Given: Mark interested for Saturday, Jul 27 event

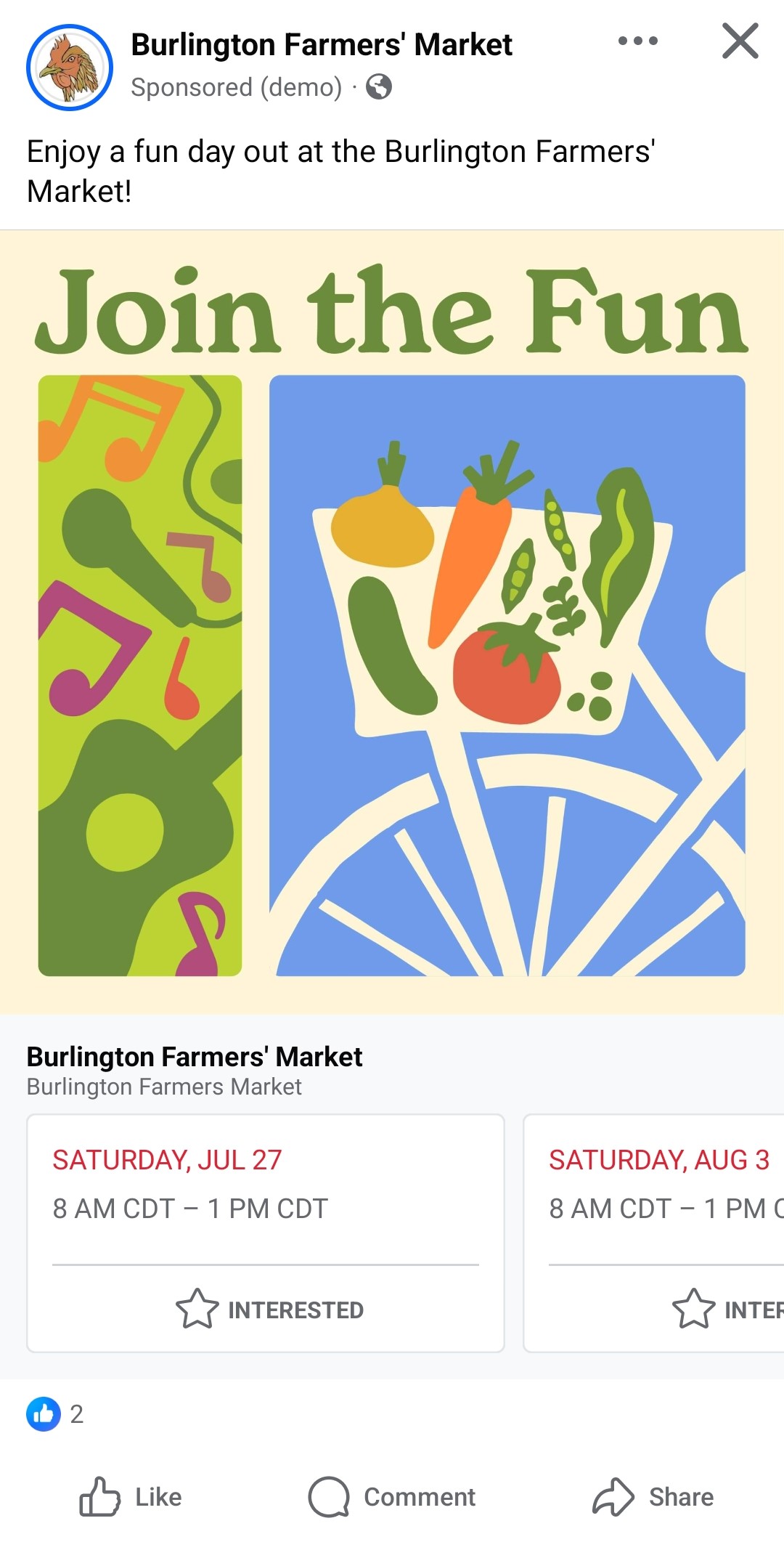Looking at the screenshot, I should click(269, 1309).
